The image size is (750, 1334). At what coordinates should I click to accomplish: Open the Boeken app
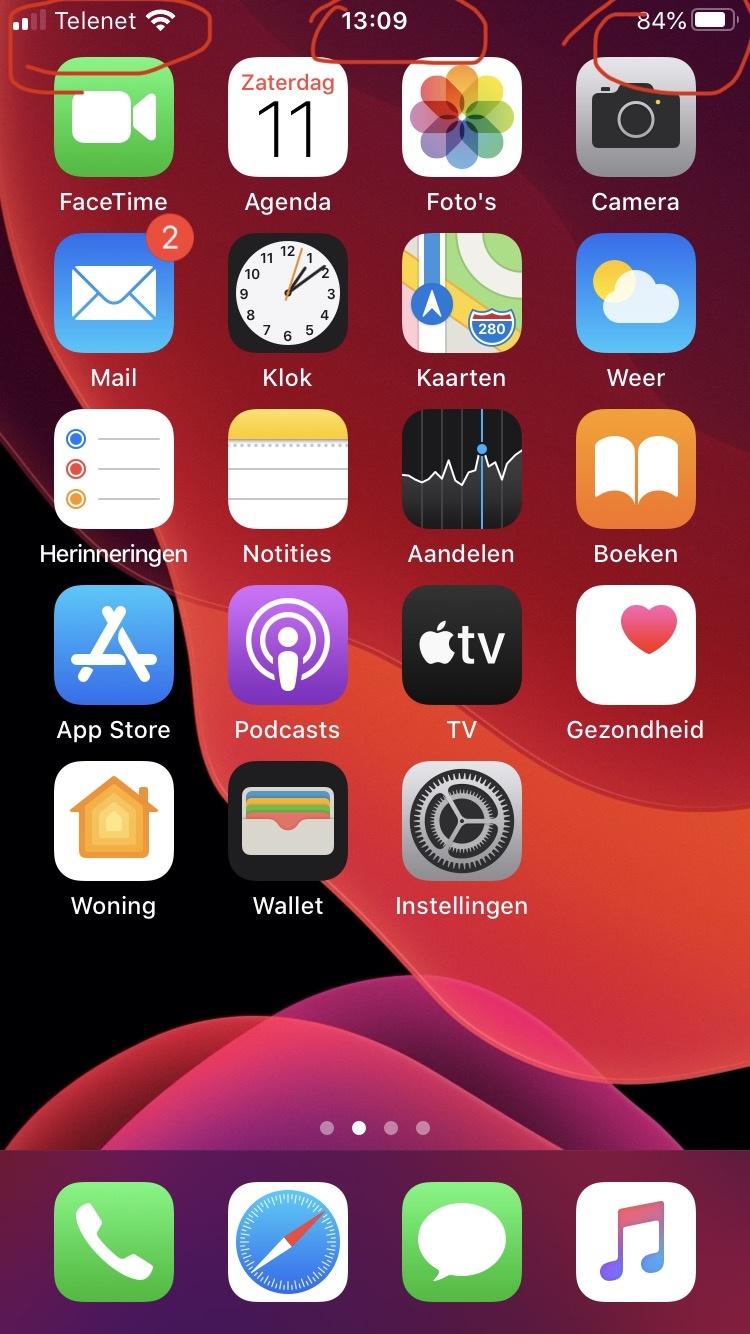(x=636, y=469)
